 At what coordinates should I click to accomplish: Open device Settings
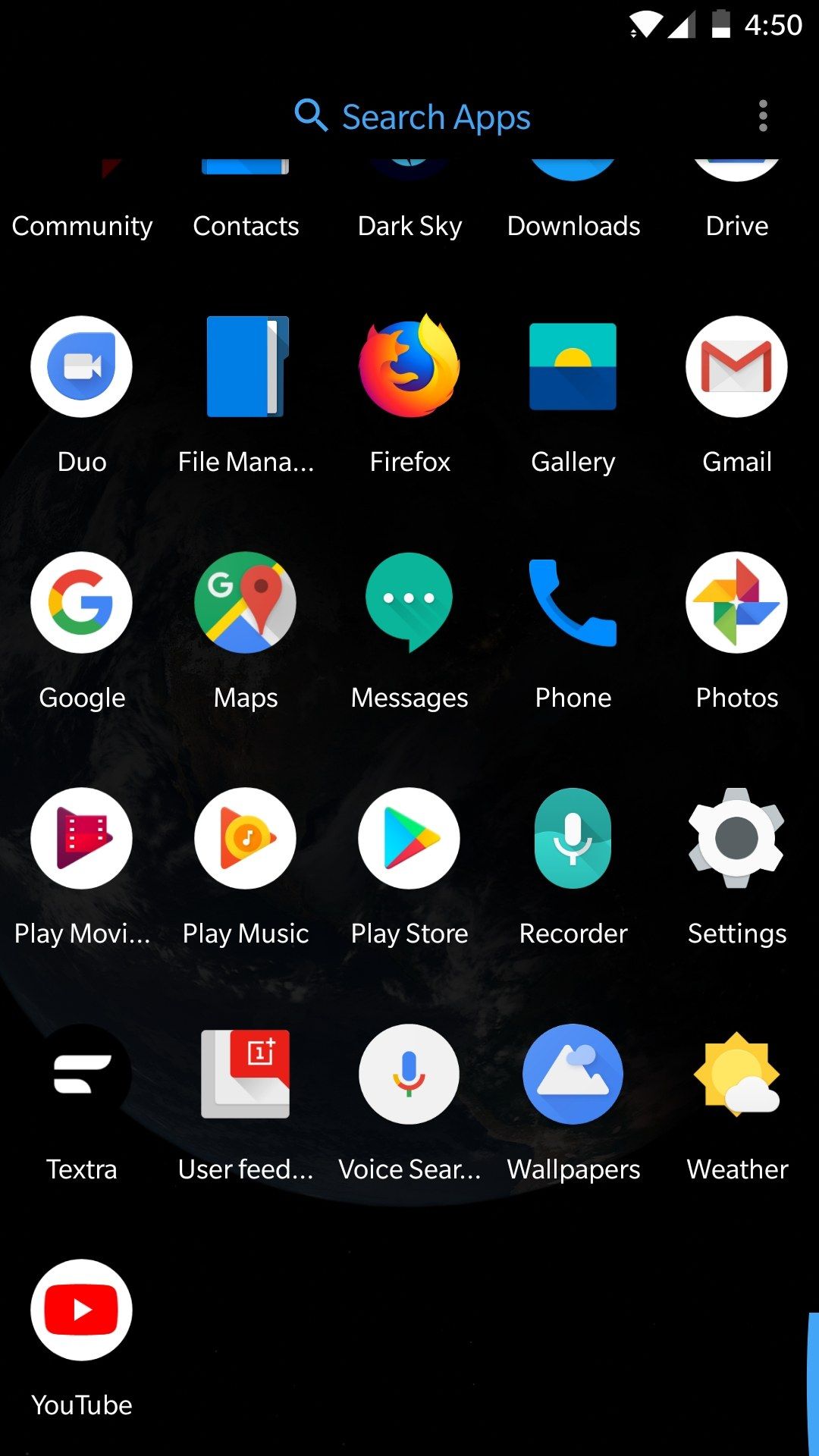pos(736,838)
